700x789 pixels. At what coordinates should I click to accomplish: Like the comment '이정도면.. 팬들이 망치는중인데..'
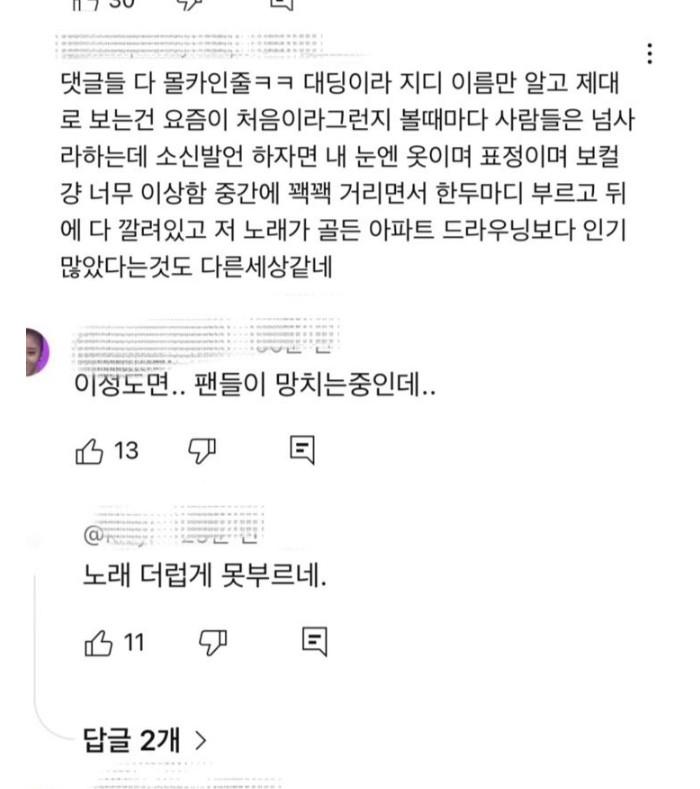point(90,452)
